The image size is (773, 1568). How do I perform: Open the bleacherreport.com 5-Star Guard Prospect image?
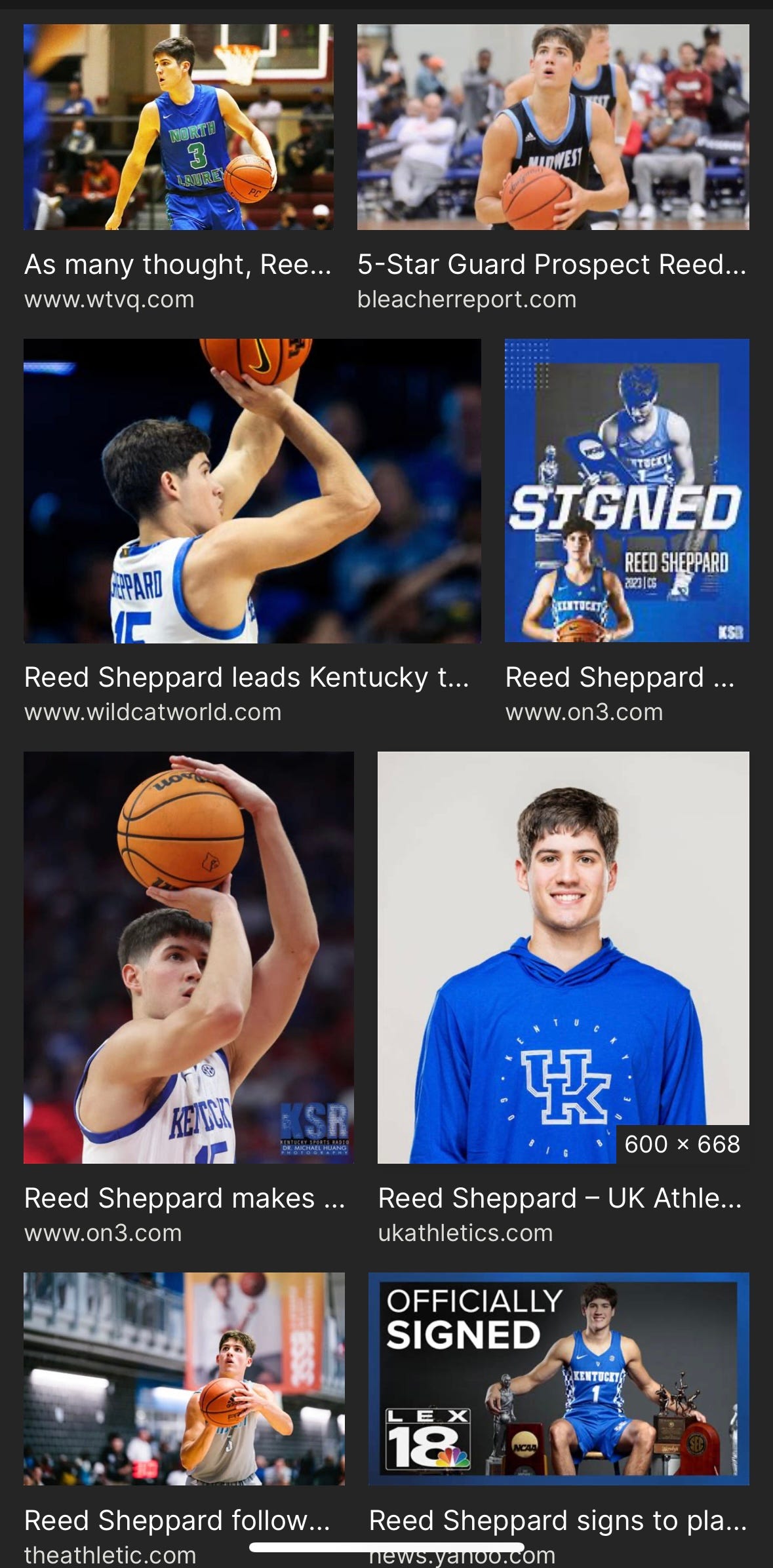point(553,127)
